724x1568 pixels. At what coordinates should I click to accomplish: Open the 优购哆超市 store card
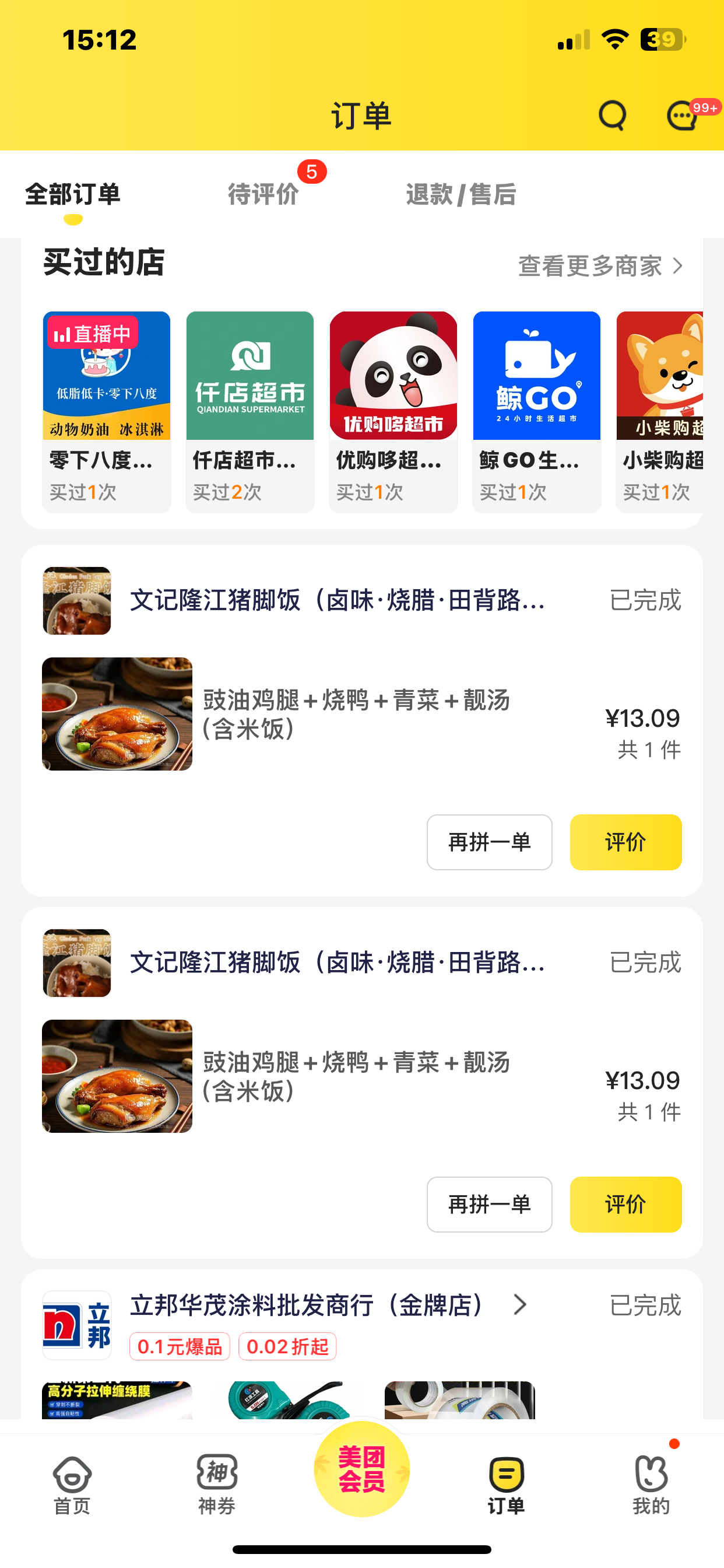pyautogui.click(x=393, y=411)
